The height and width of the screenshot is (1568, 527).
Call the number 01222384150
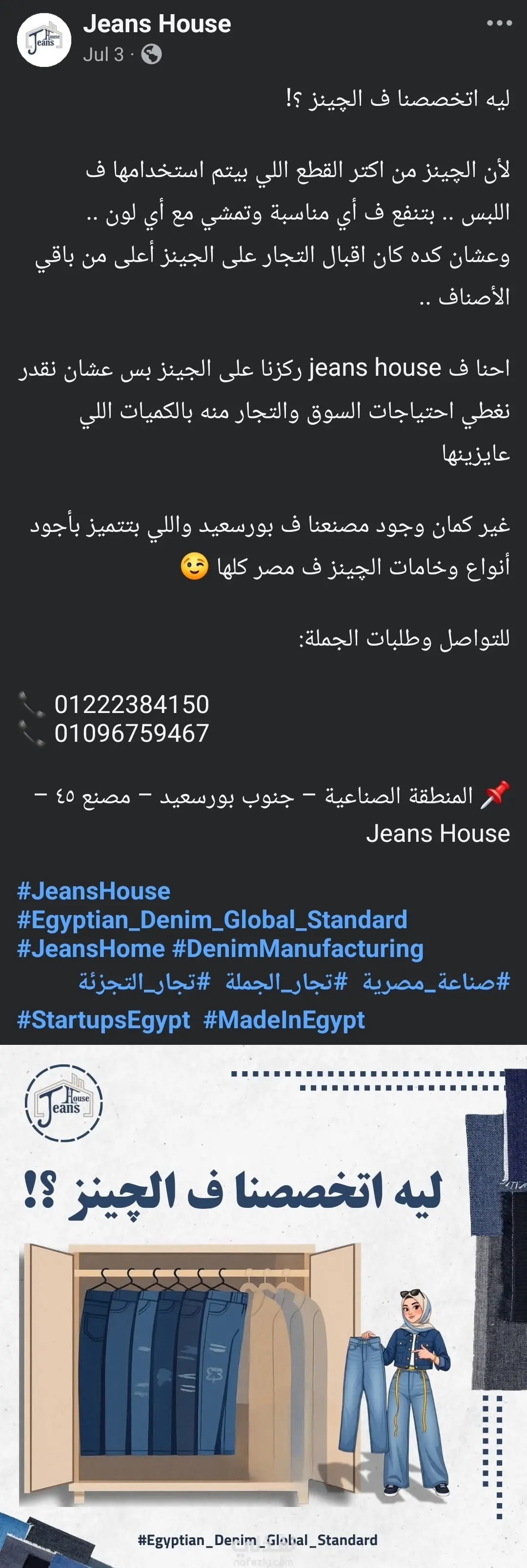point(131,704)
